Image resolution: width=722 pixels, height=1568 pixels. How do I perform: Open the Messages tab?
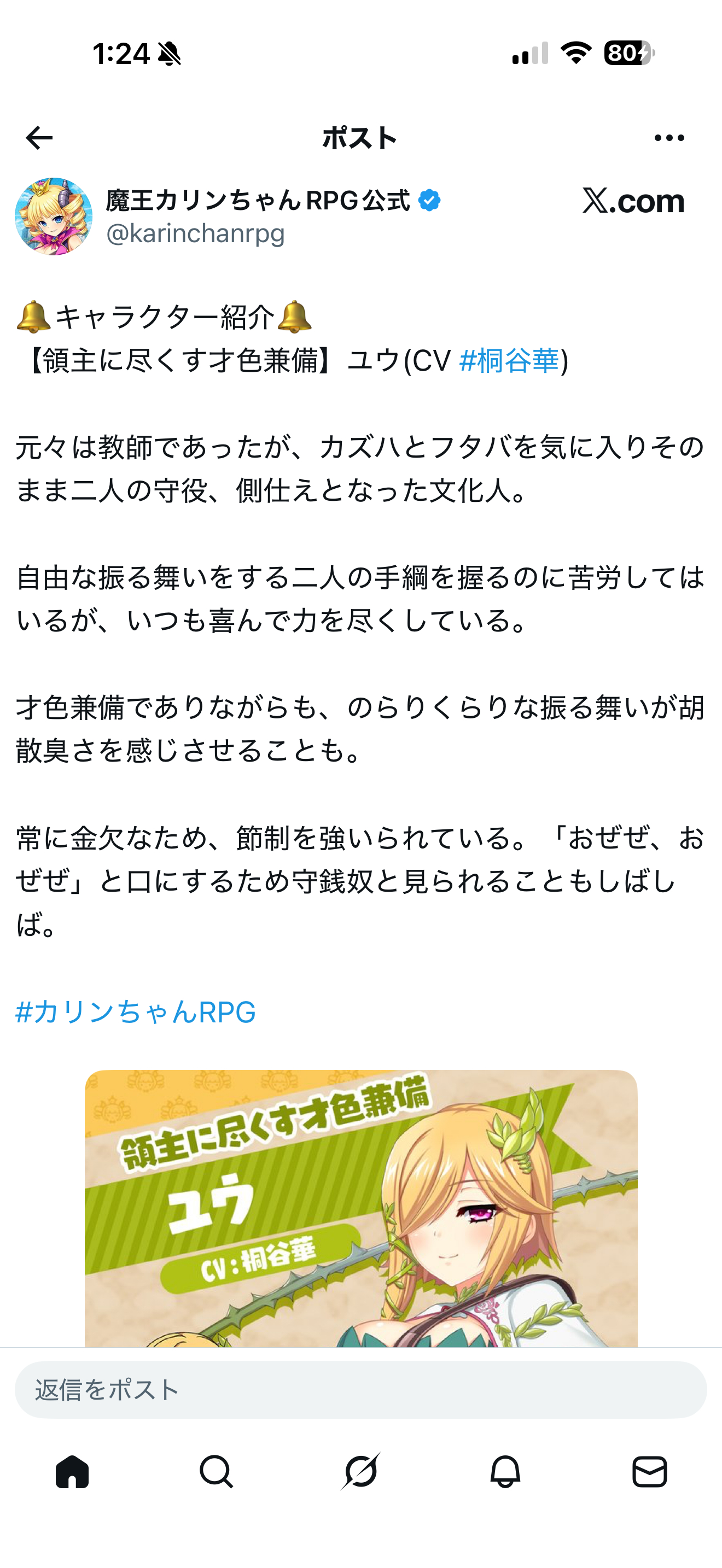tap(650, 1472)
